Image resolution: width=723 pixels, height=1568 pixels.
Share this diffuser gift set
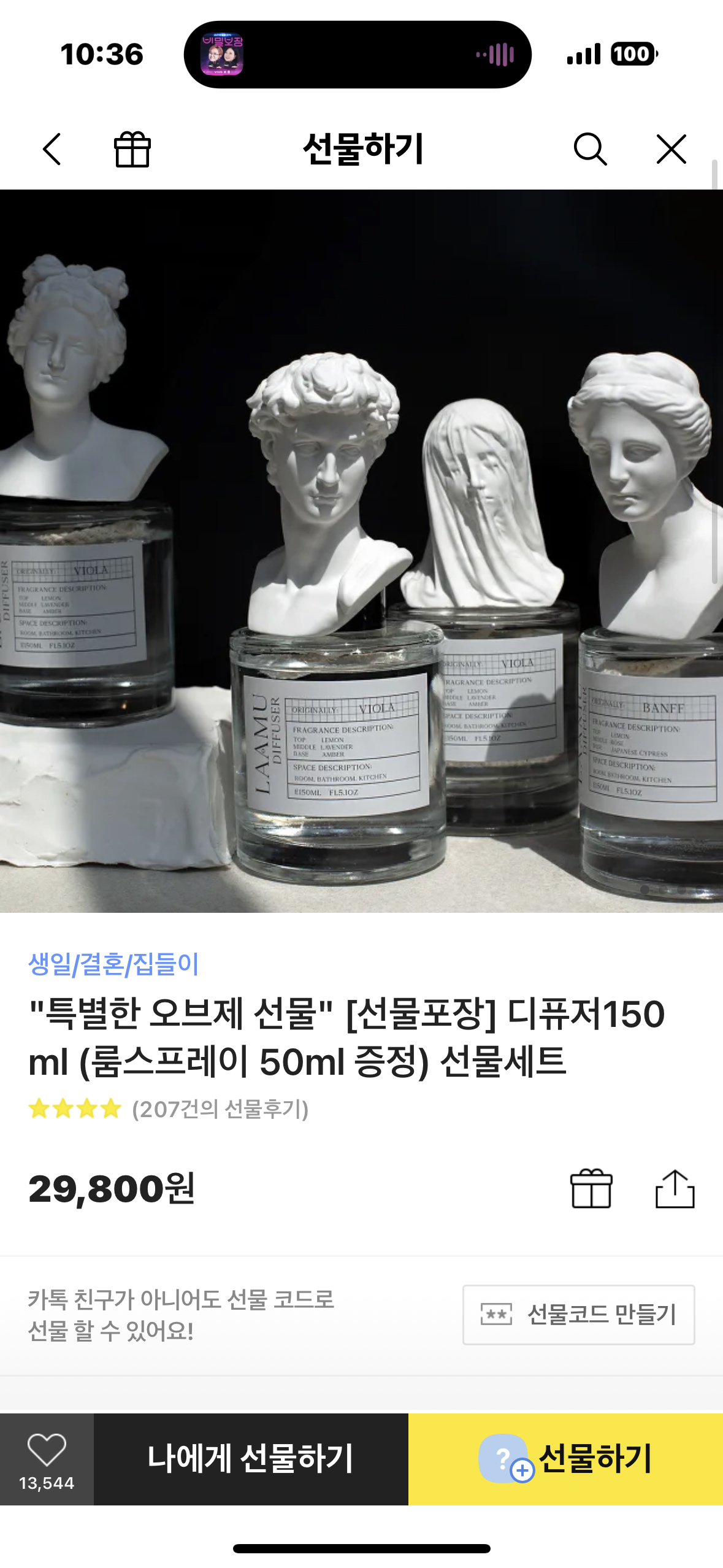point(675,1189)
